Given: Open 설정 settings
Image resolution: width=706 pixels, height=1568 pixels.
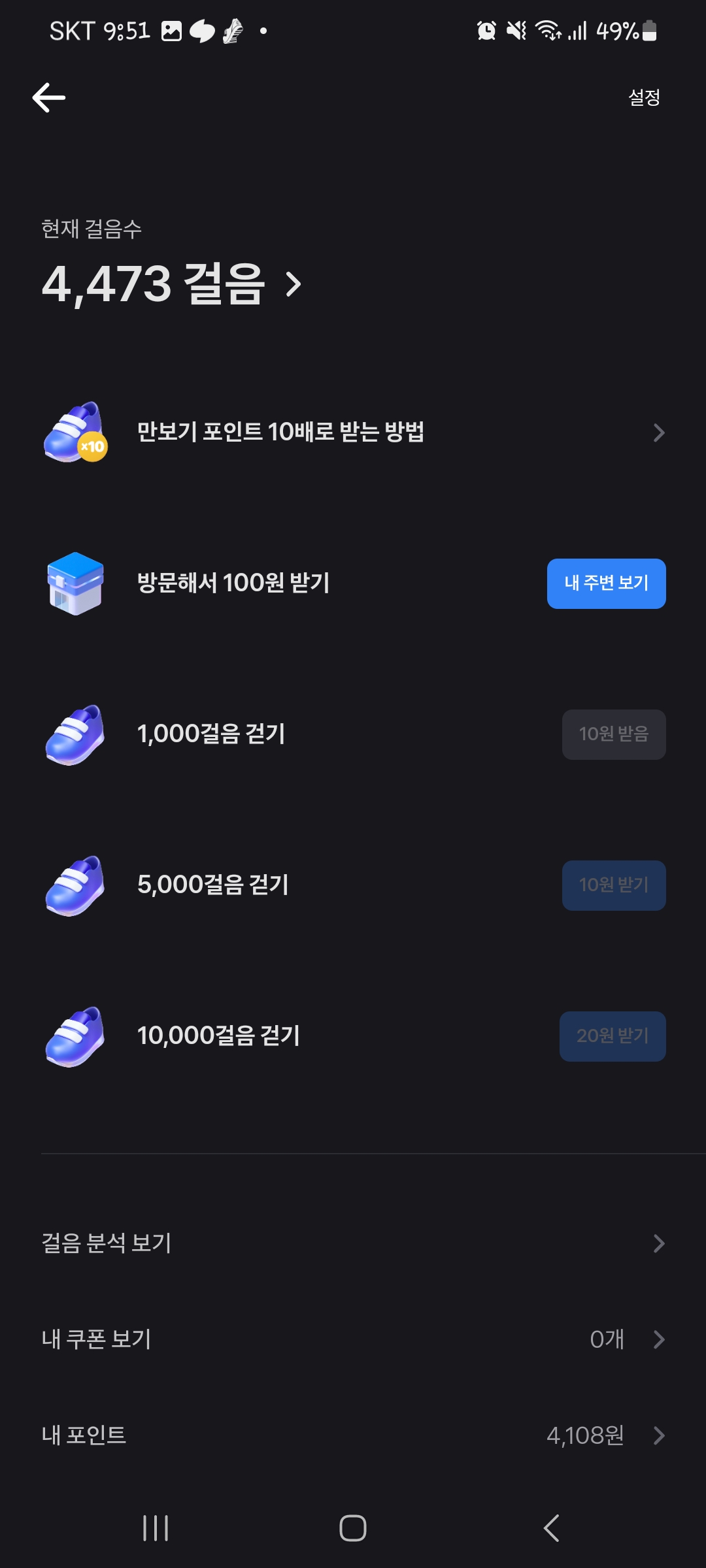Looking at the screenshot, I should click(x=644, y=98).
